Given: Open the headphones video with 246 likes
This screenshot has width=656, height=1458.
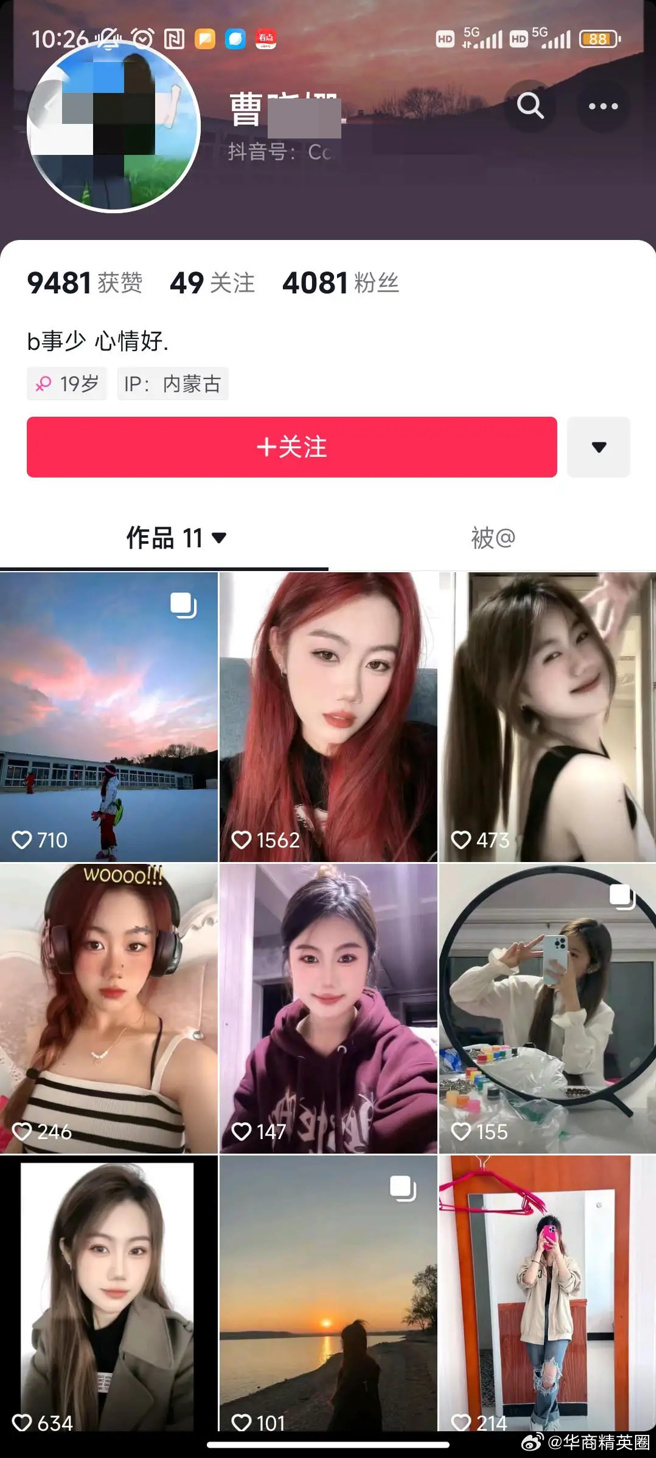Looking at the screenshot, I should tap(108, 1008).
